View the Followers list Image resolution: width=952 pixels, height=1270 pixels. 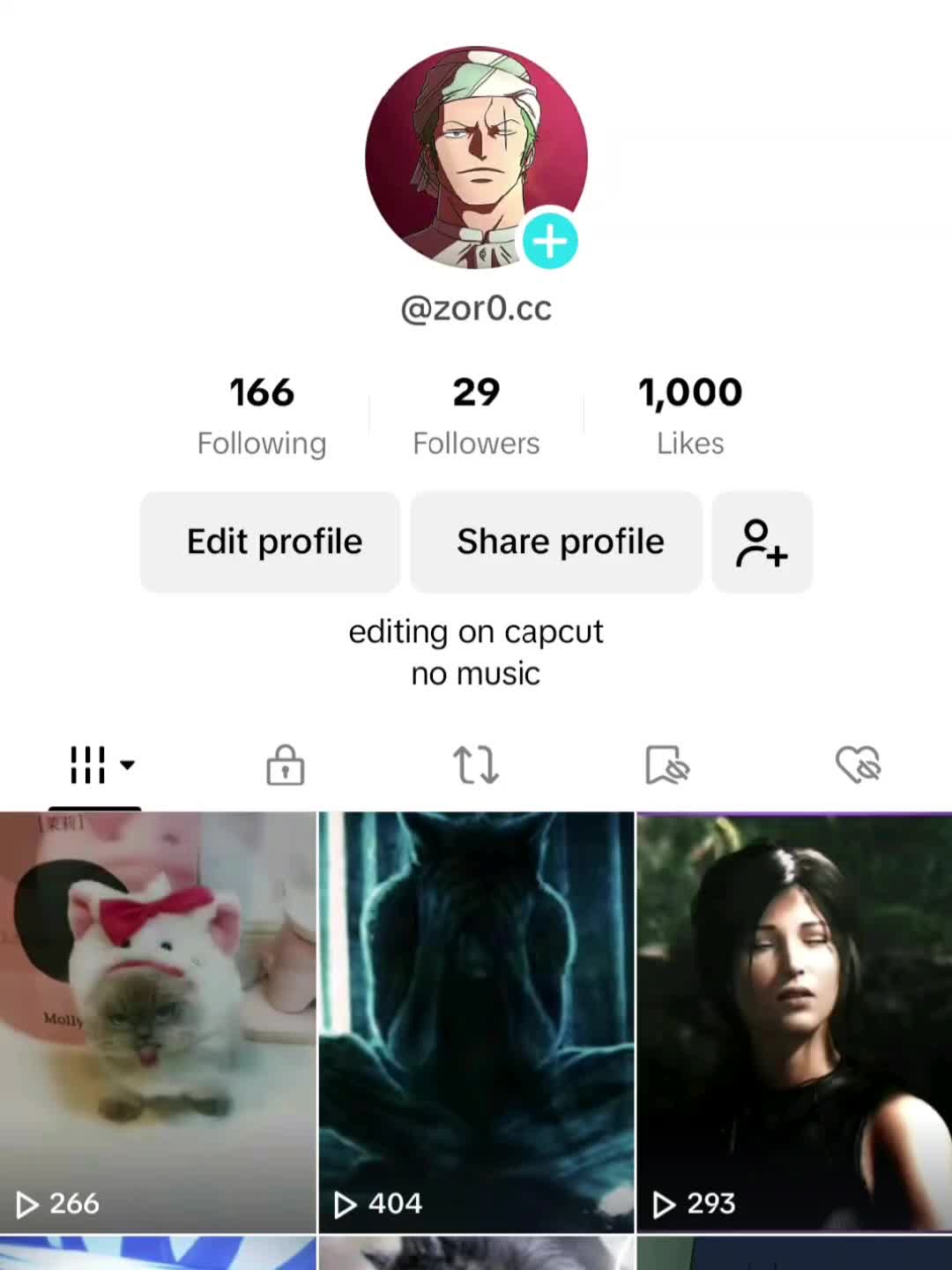pyautogui.click(x=476, y=415)
